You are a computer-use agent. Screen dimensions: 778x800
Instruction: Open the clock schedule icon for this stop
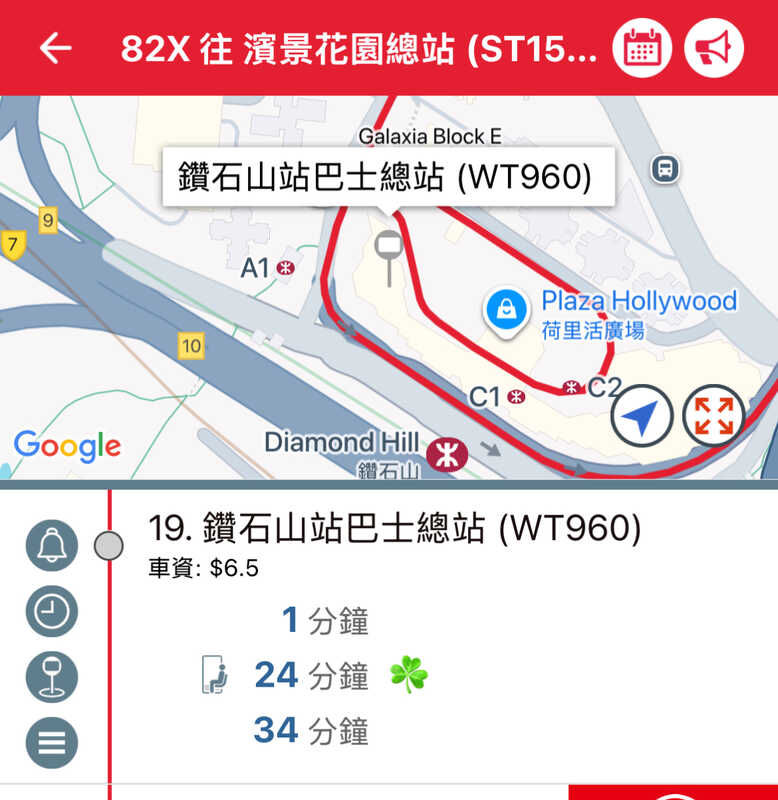pos(51,612)
